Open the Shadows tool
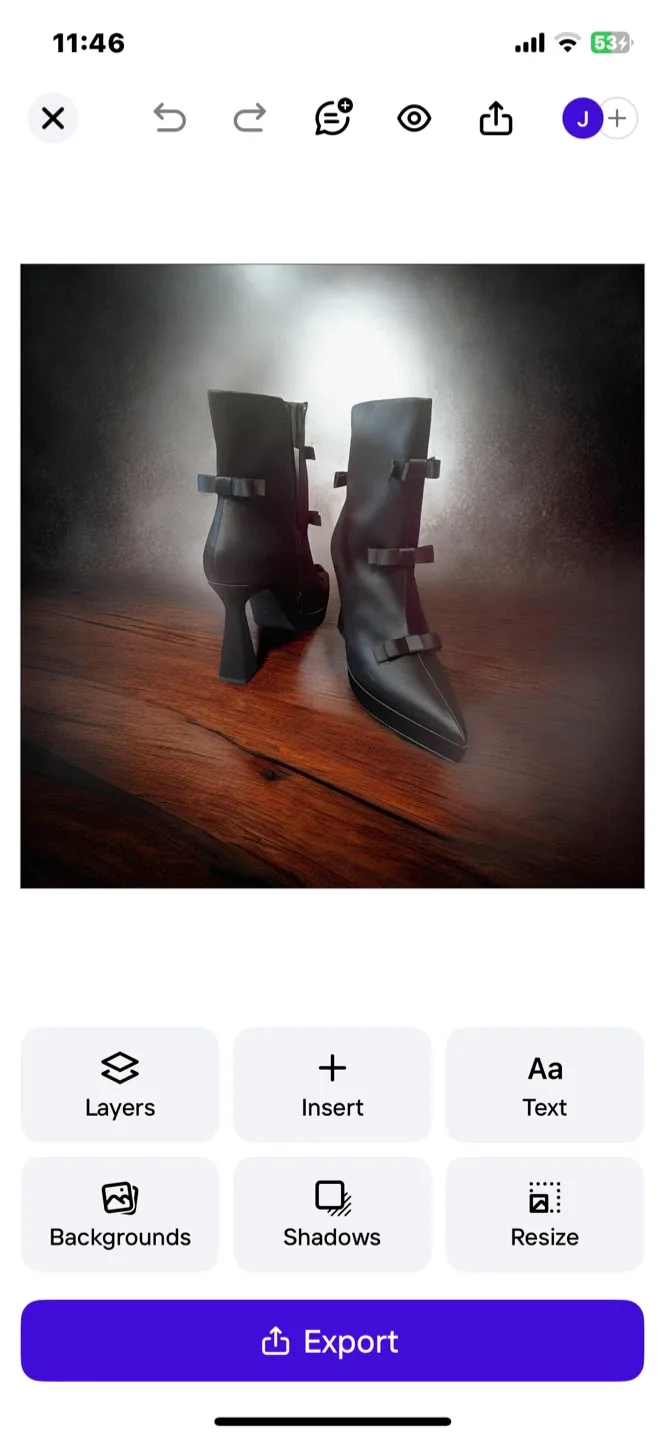The width and height of the screenshot is (665, 1440). click(x=332, y=1214)
